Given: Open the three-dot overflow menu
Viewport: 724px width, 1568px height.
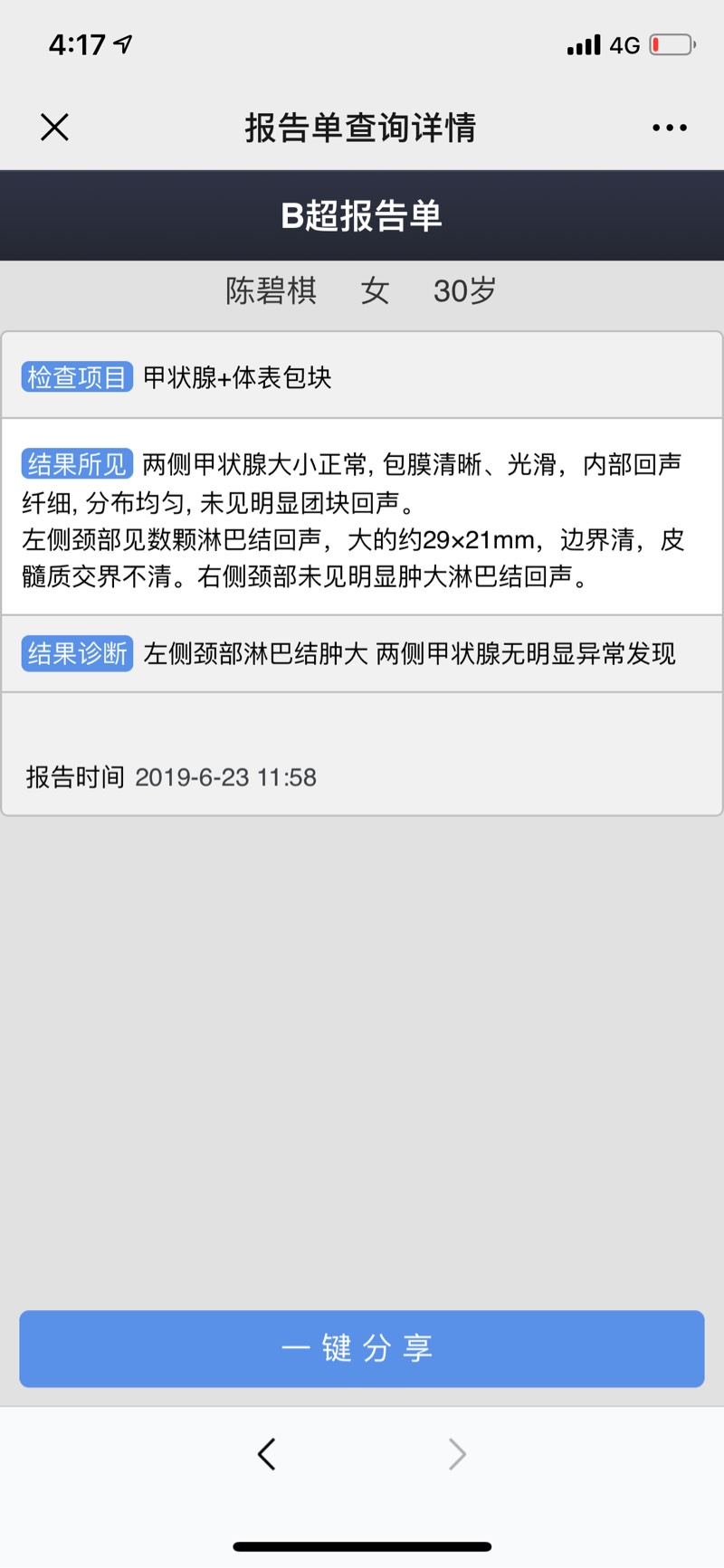Looking at the screenshot, I should click(669, 128).
